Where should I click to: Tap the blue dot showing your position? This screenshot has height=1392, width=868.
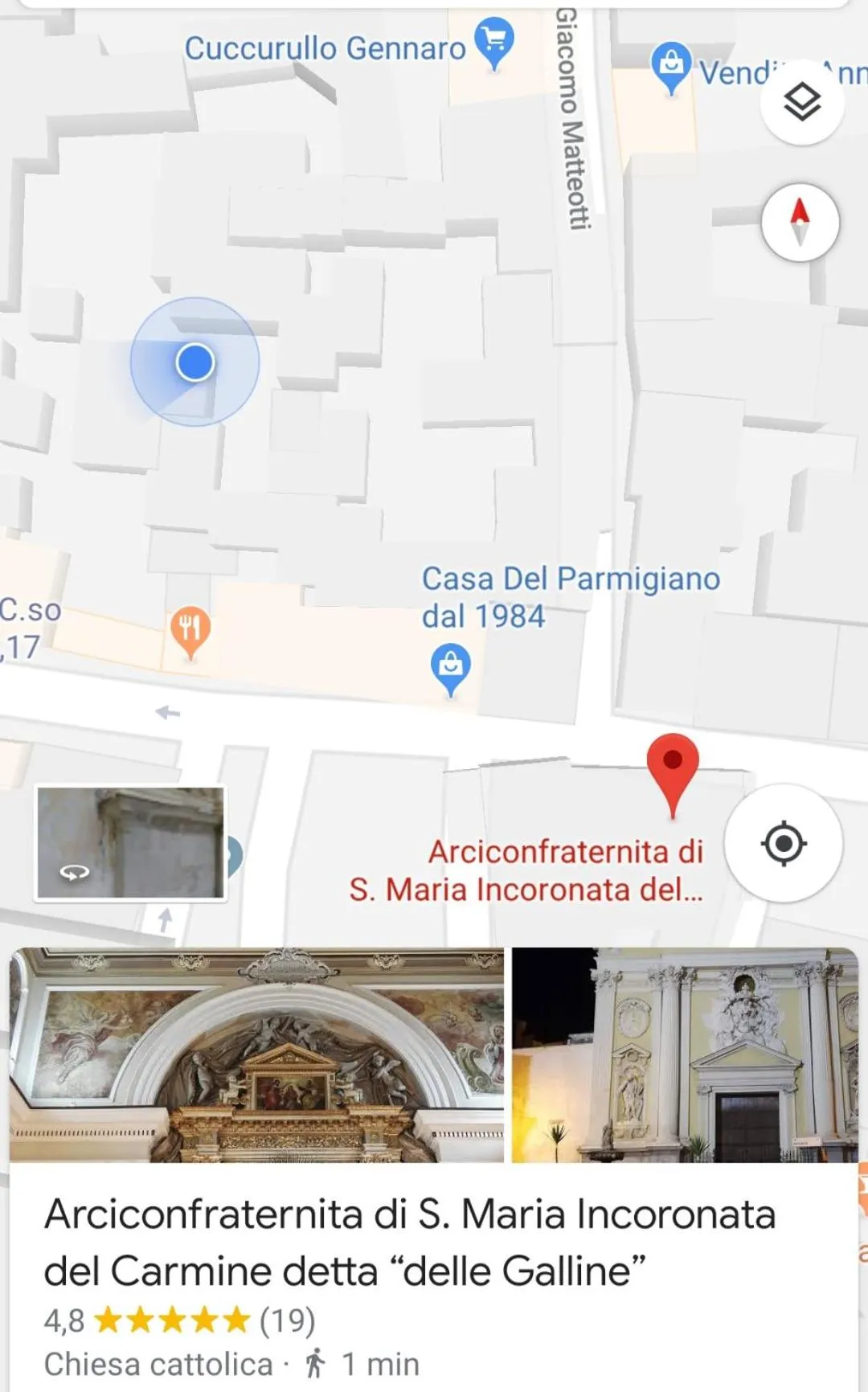click(x=194, y=362)
